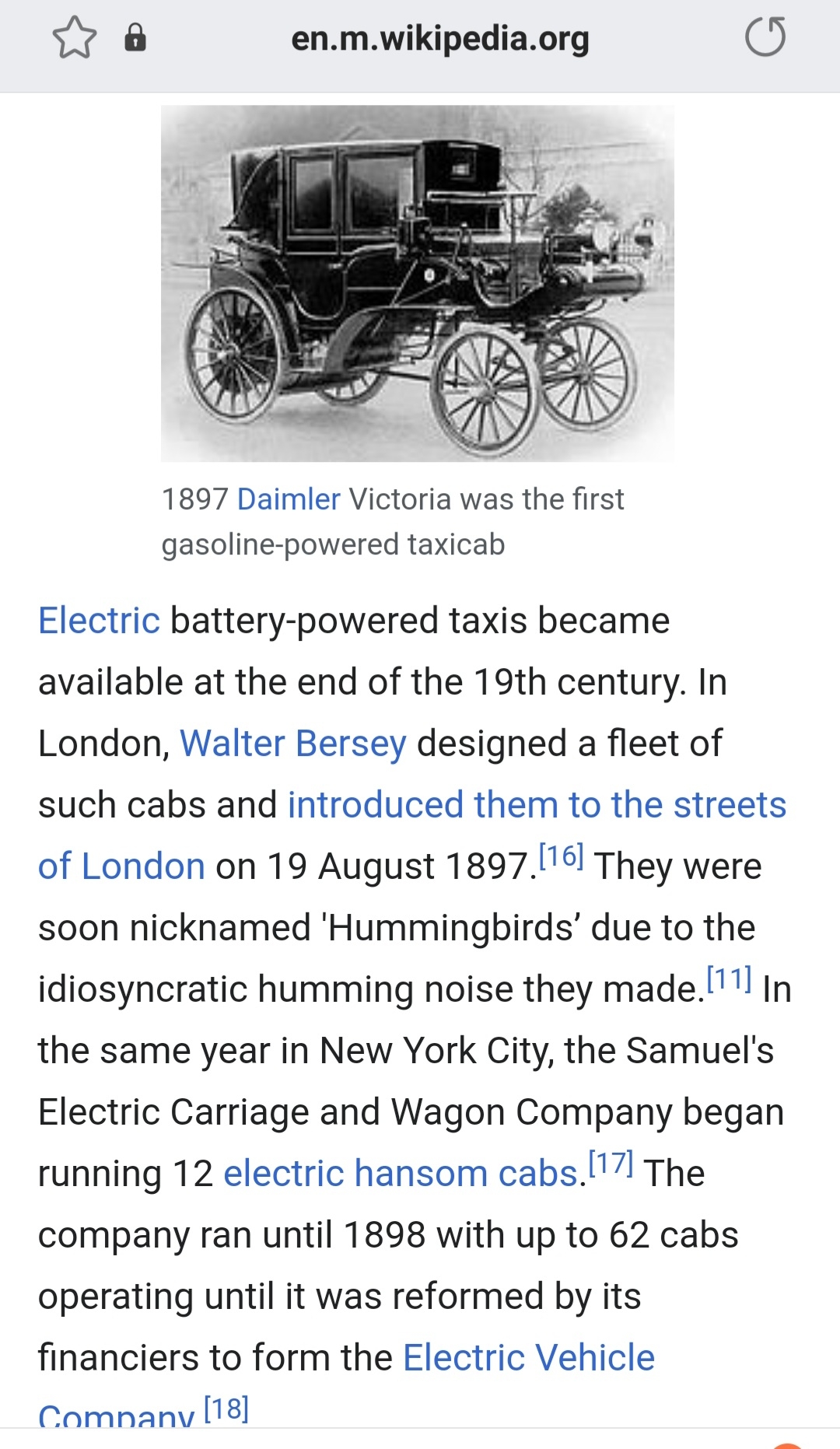Open the Electric Vehicle Company link
840x1449 pixels.
(529, 1358)
